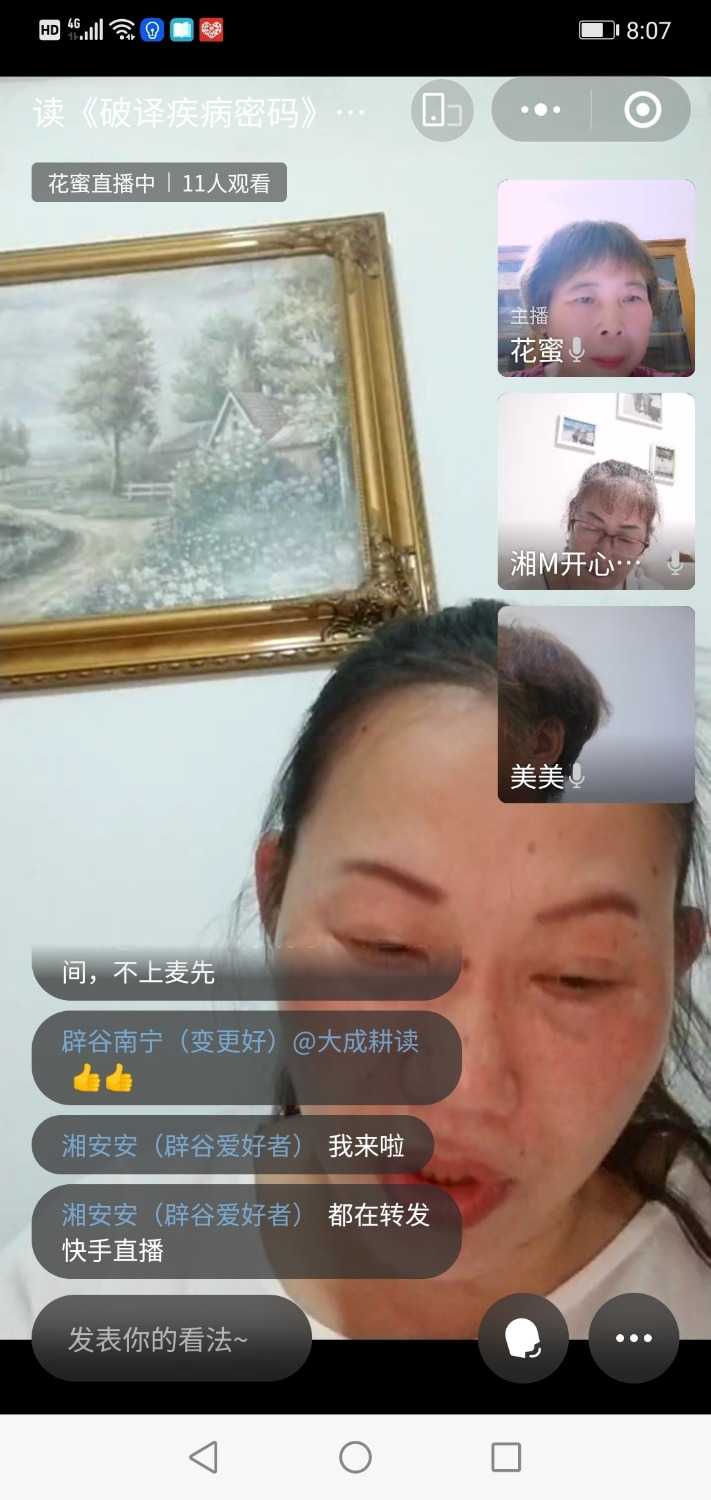711x1500 pixels.
Task: Open 美美's video tile
Action: 596,704
